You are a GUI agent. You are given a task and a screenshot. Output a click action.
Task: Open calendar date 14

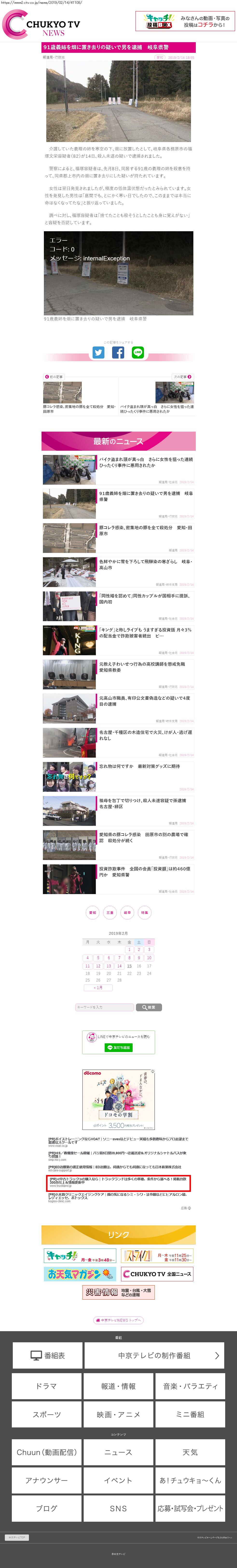click(119, 966)
